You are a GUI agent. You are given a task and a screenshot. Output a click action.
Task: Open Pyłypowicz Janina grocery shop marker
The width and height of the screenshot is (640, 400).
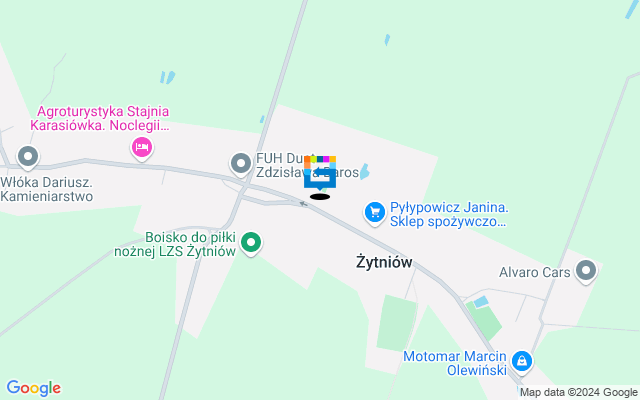click(375, 211)
